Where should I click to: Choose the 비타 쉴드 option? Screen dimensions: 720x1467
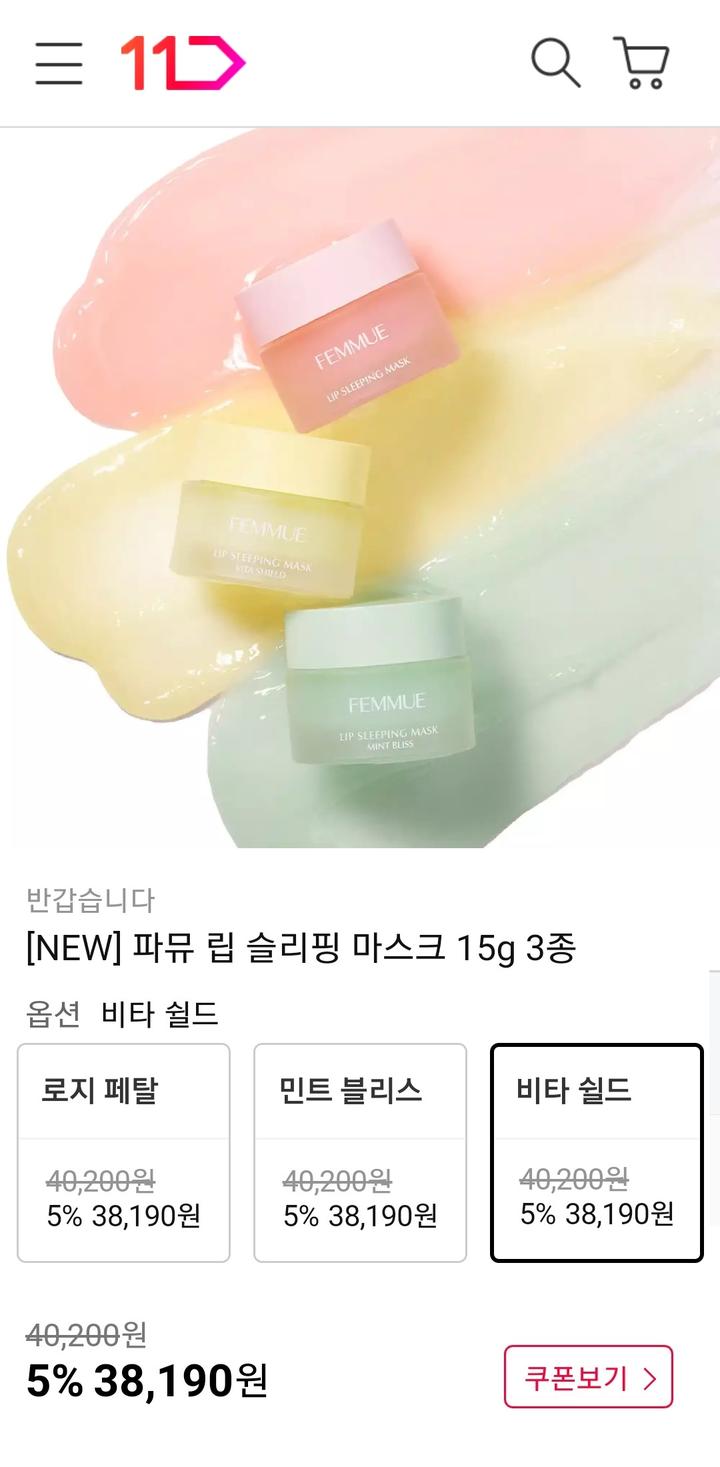tap(596, 1152)
